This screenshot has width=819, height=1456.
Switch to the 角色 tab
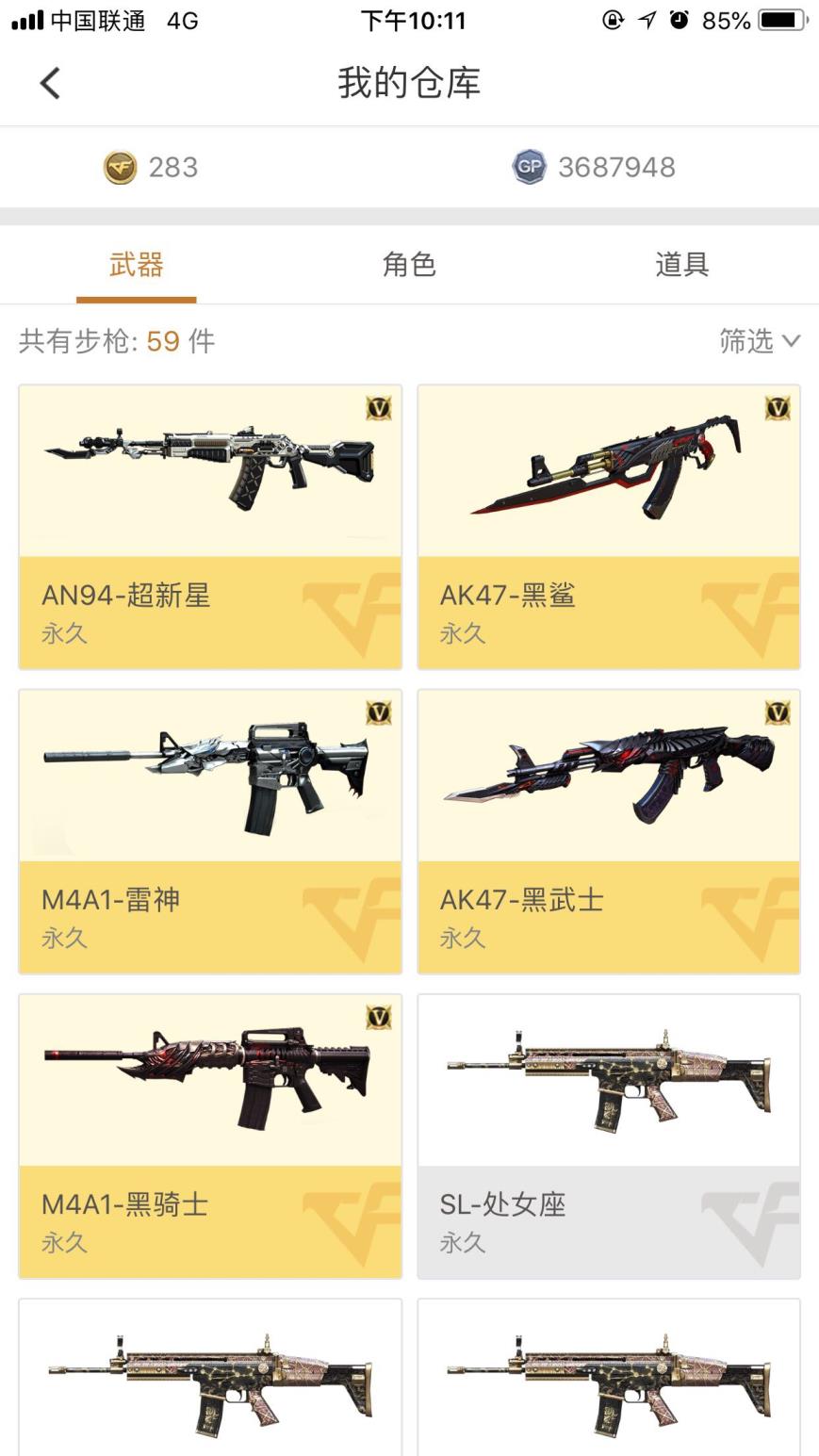[x=409, y=265]
